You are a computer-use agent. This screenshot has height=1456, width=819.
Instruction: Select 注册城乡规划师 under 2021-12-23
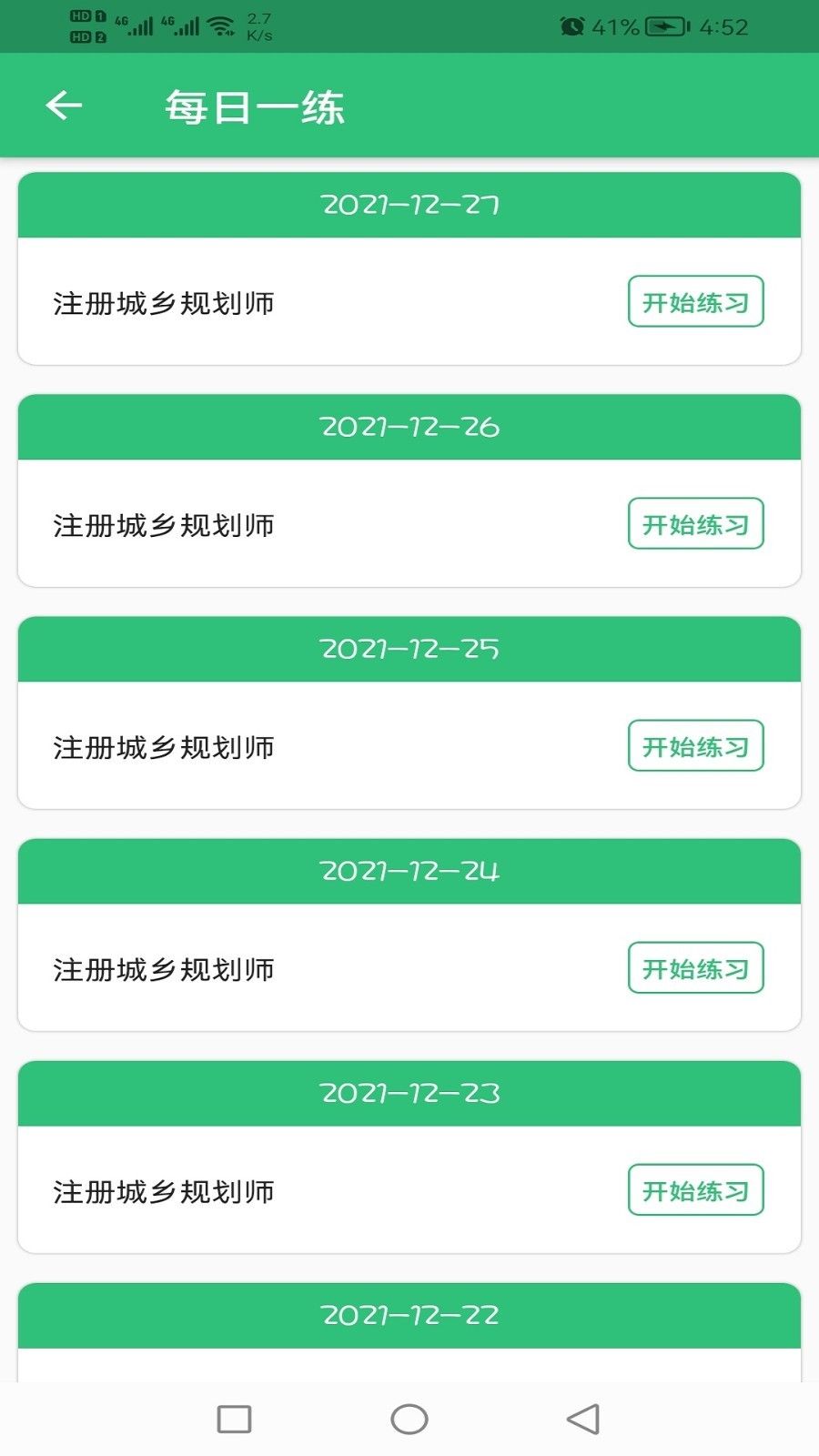162,1190
